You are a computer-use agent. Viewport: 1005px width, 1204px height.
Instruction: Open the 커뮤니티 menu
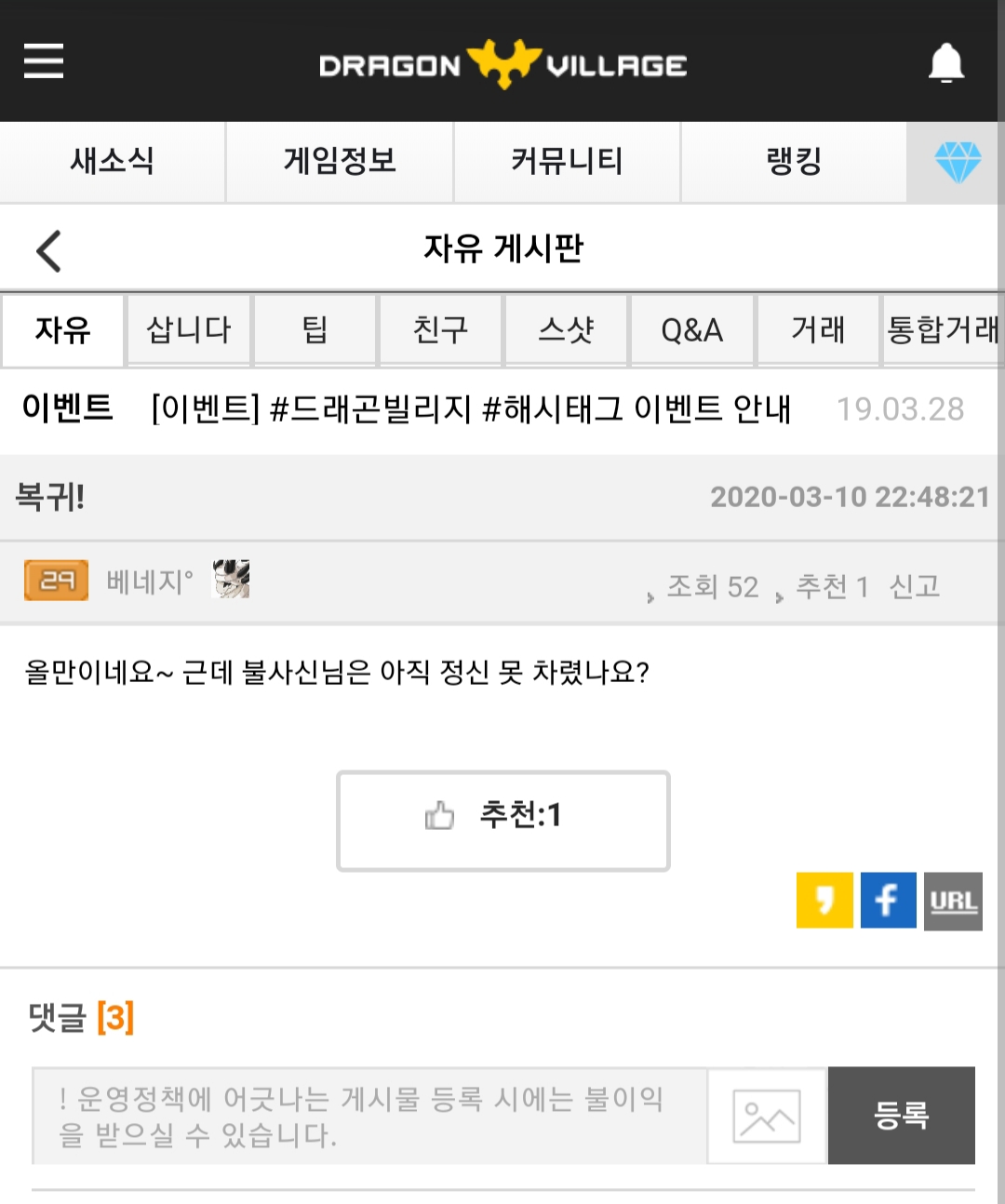pos(567,162)
